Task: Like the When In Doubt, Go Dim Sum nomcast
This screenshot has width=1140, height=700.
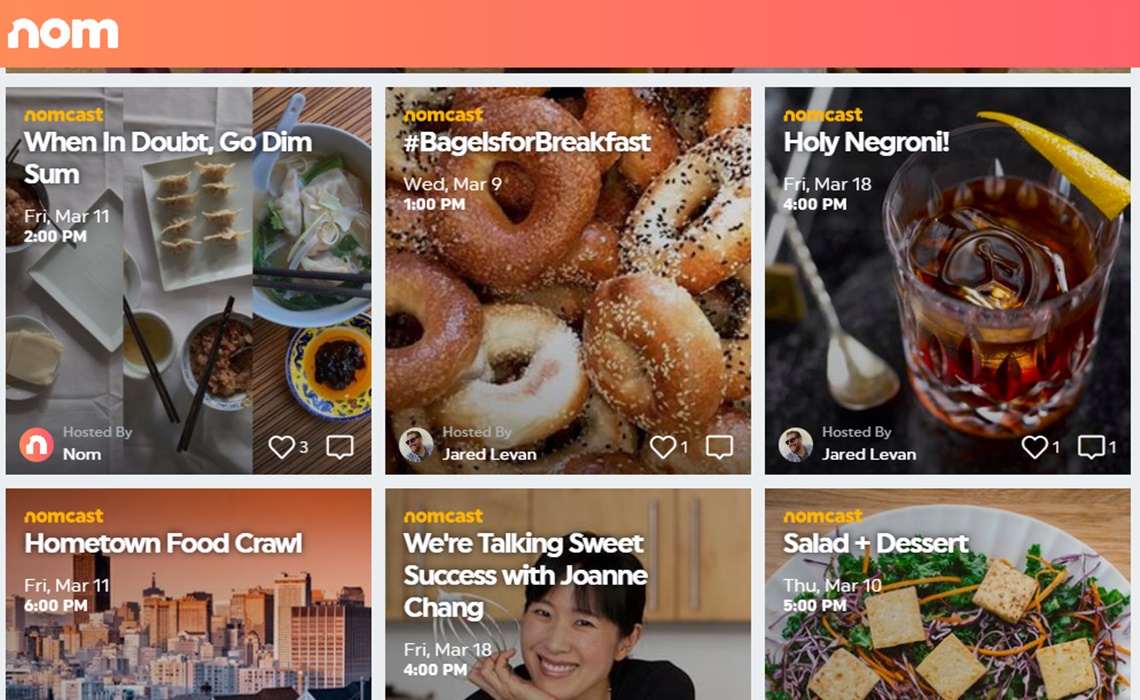Action: [282, 447]
